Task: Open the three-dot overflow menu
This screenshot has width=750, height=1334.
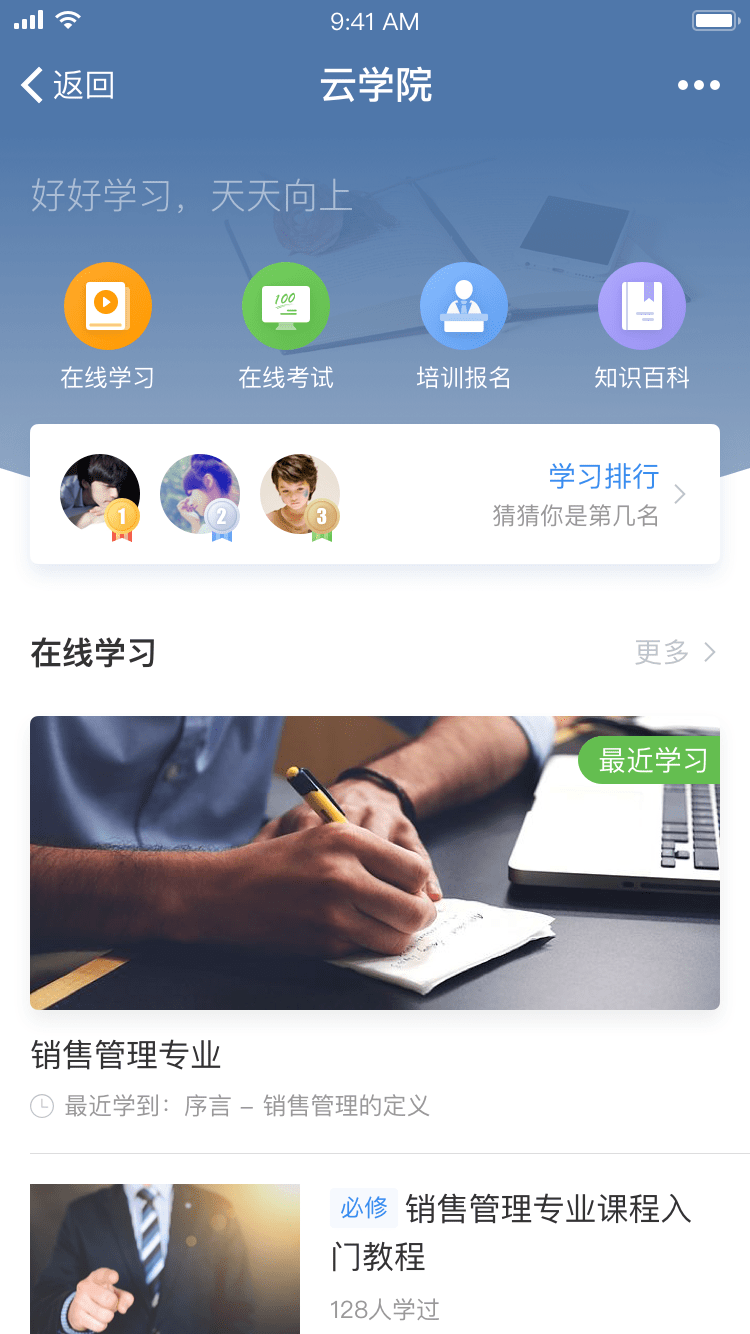Action: [x=698, y=86]
